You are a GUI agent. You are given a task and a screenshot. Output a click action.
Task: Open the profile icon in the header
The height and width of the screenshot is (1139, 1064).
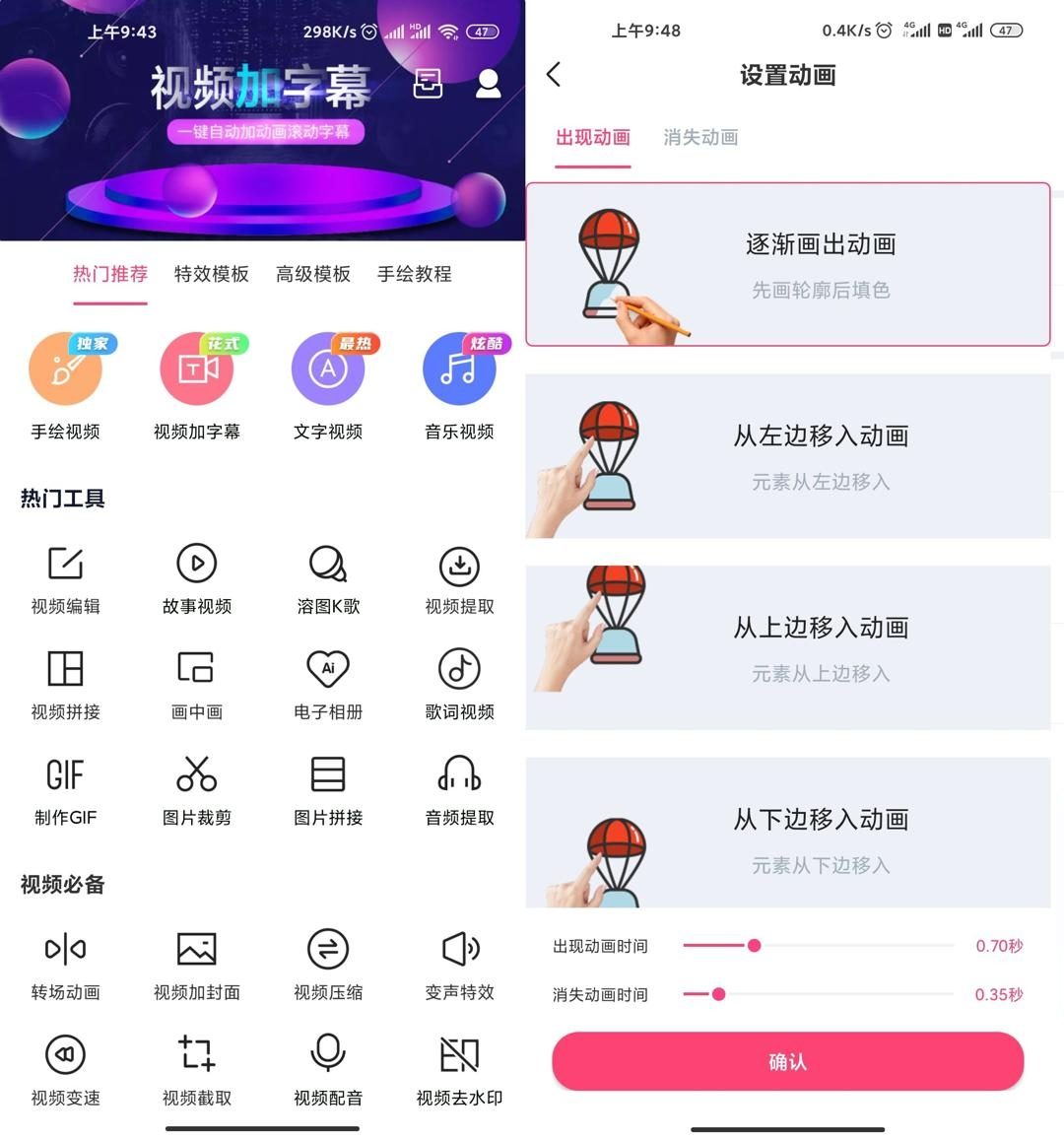point(488,84)
